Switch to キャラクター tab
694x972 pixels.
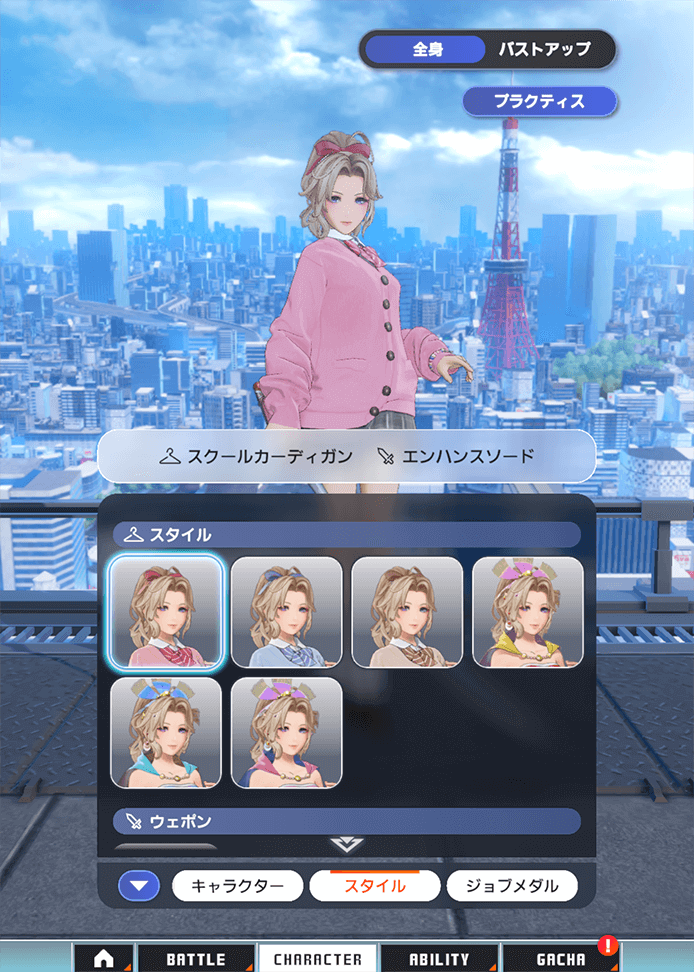point(236,886)
